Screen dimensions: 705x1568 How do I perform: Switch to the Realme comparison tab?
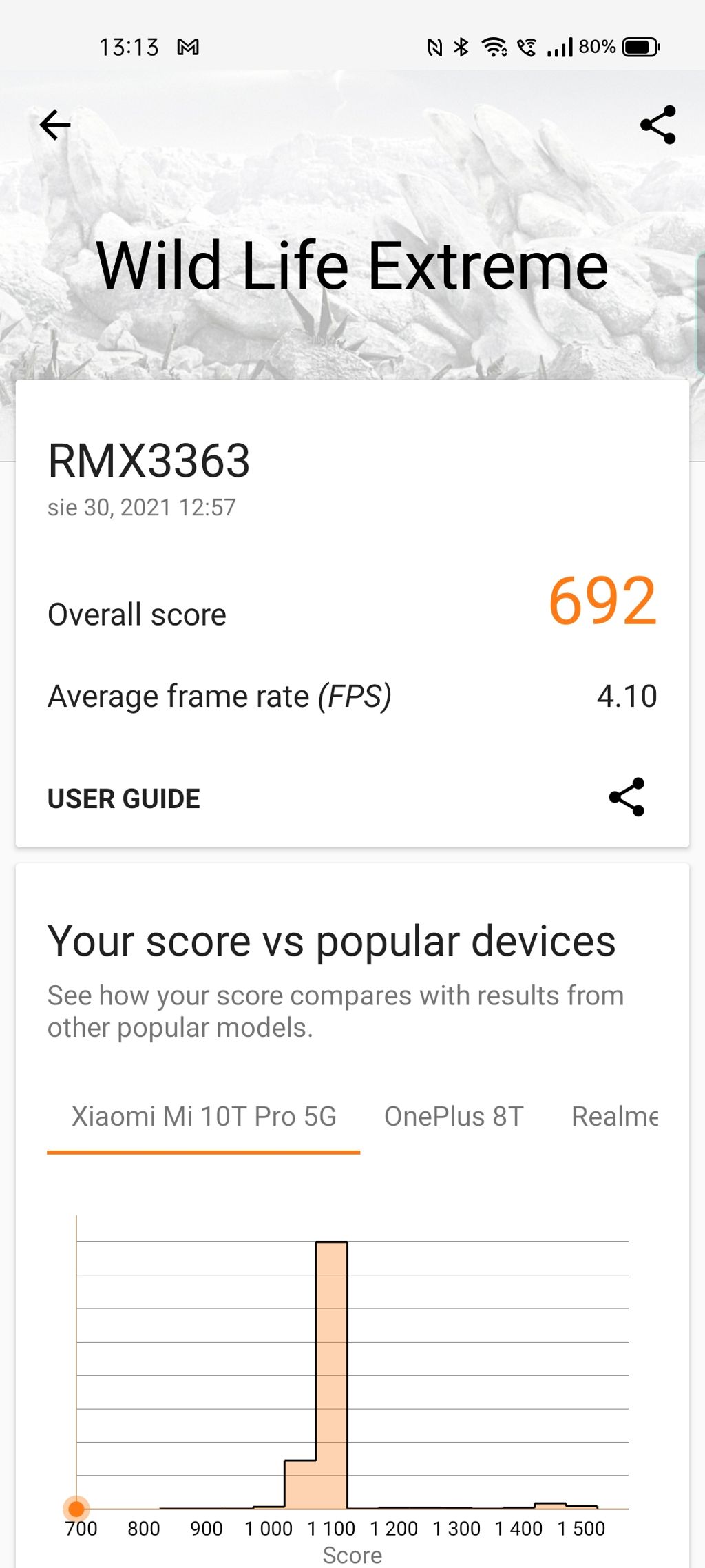[x=614, y=1117]
